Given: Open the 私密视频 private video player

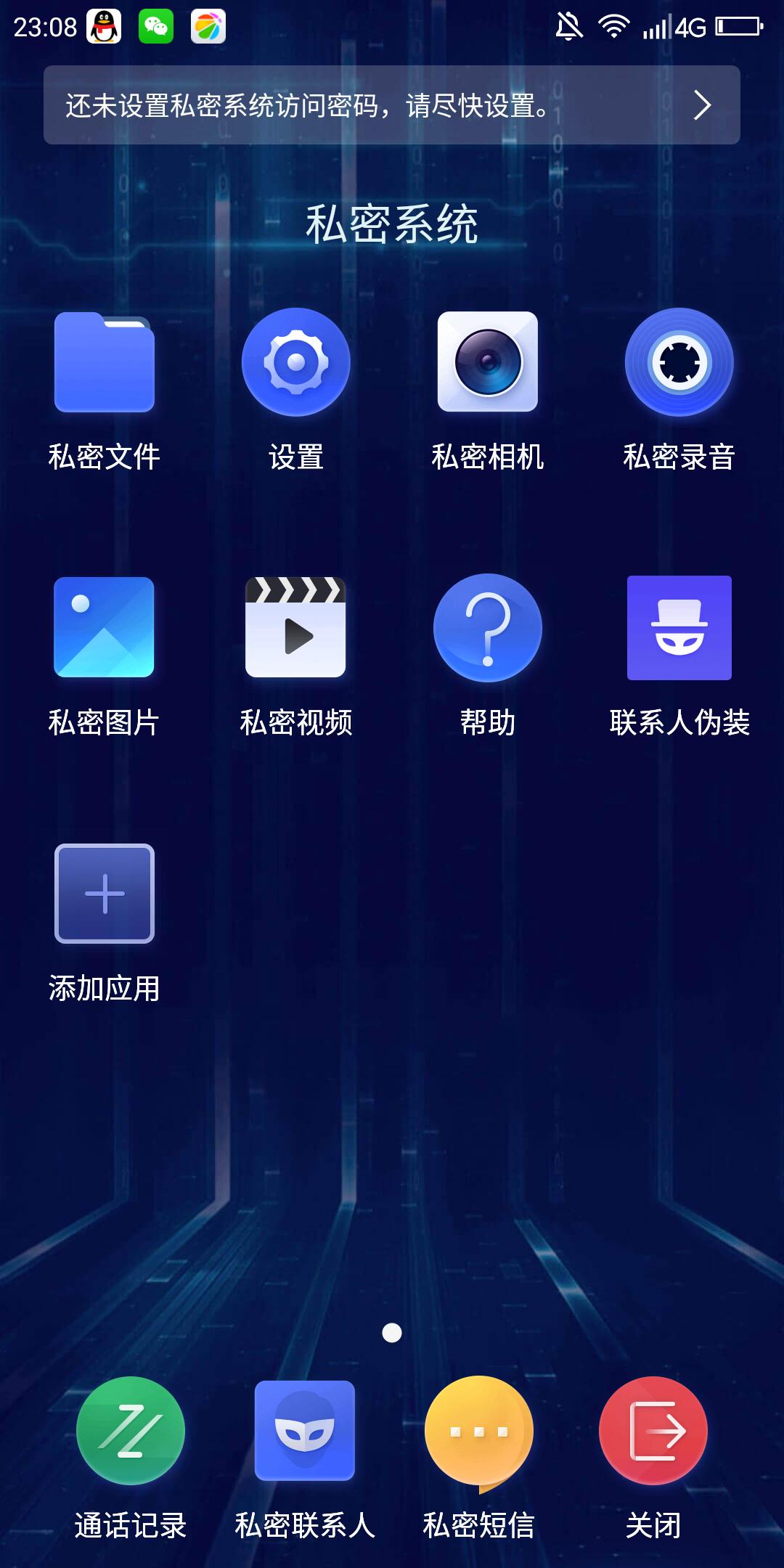Looking at the screenshot, I should (x=296, y=628).
